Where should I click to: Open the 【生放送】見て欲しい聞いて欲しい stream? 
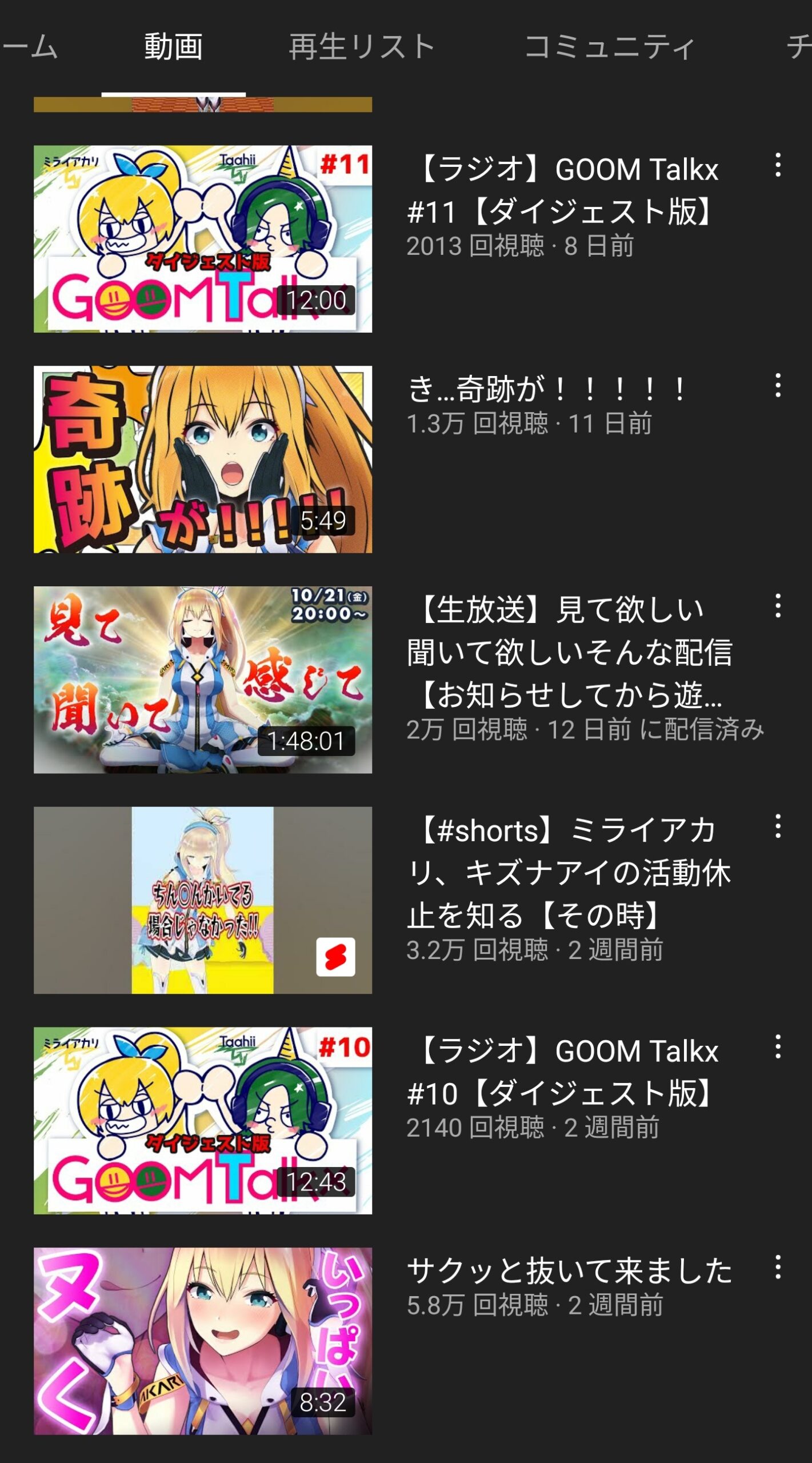[x=203, y=679]
